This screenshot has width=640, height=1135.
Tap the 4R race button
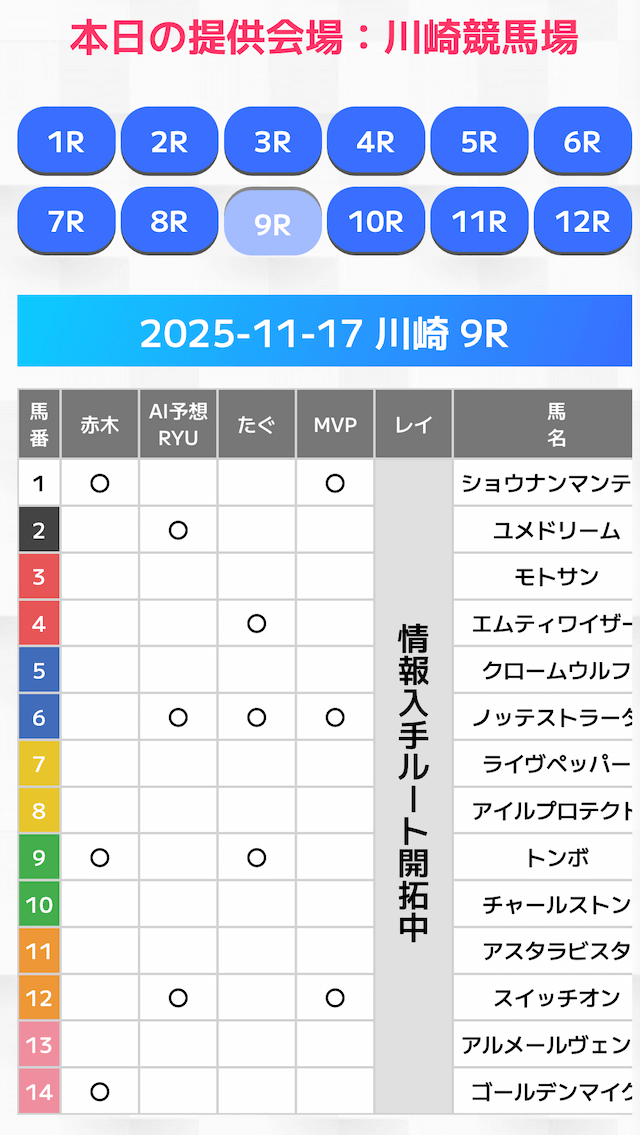tap(375, 141)
